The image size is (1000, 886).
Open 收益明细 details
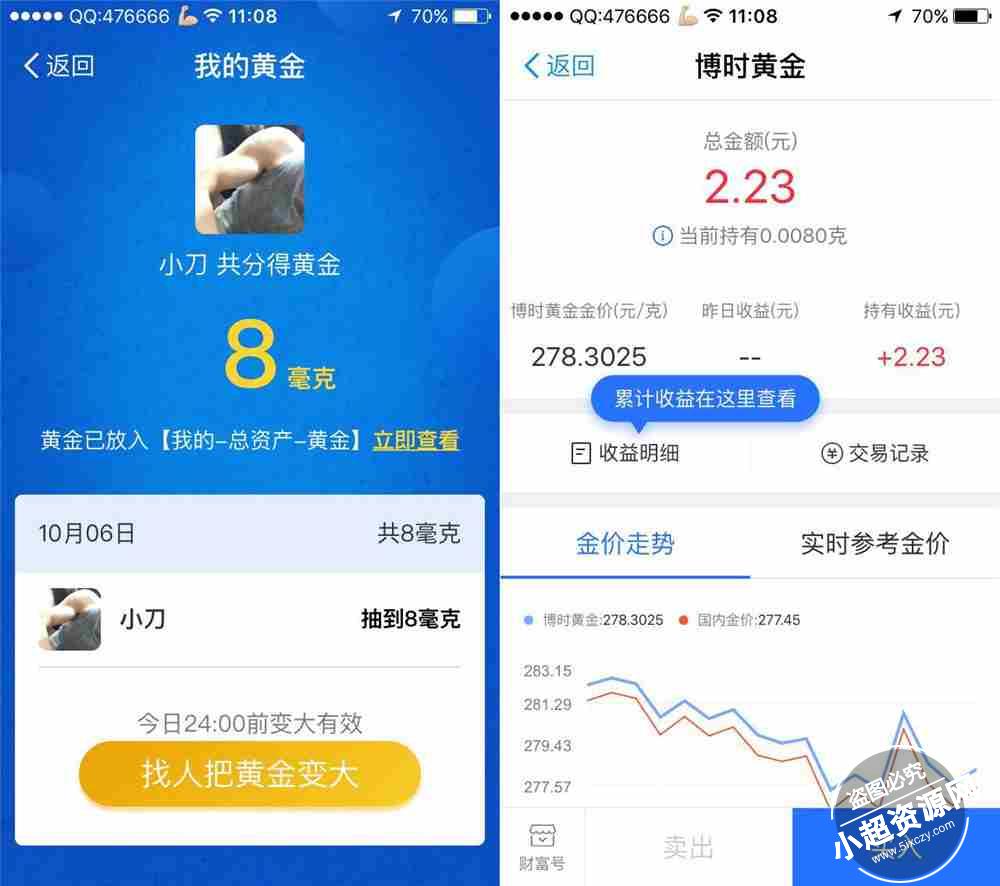point(626,453)
